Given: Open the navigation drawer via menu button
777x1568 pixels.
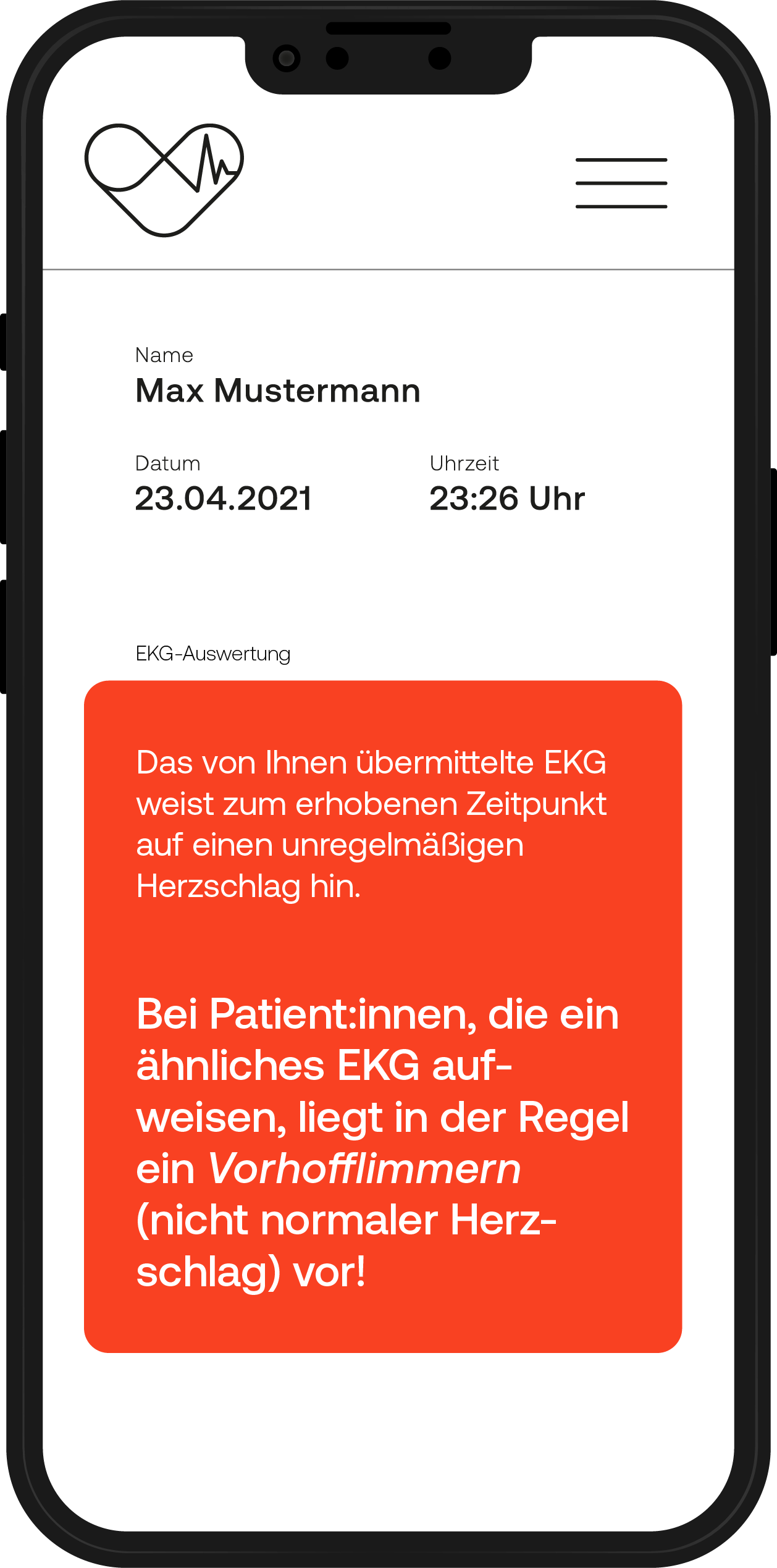Looking at the screenshot, I should click(x=622, y=182).
